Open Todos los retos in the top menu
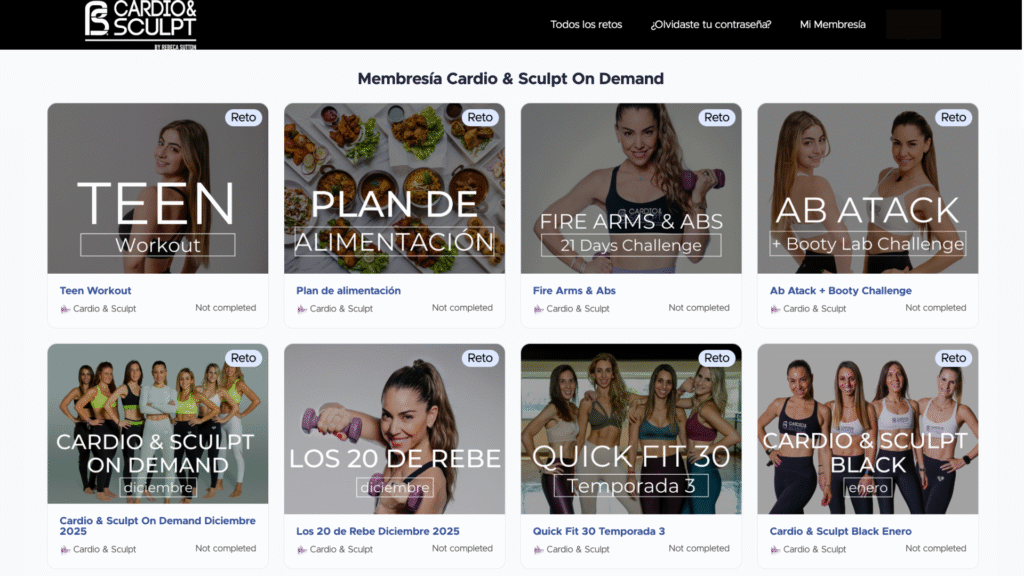The width and height of the screenshot is (1024, 576). (586, 24)
